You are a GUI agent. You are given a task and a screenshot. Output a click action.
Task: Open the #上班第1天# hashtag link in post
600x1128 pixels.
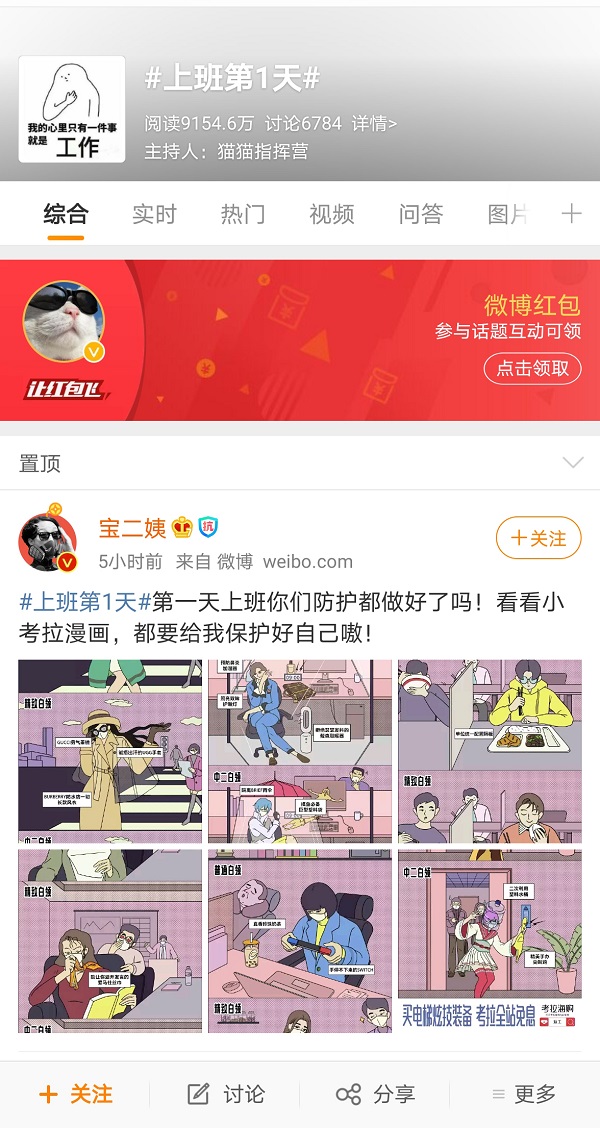pos(86,601)
